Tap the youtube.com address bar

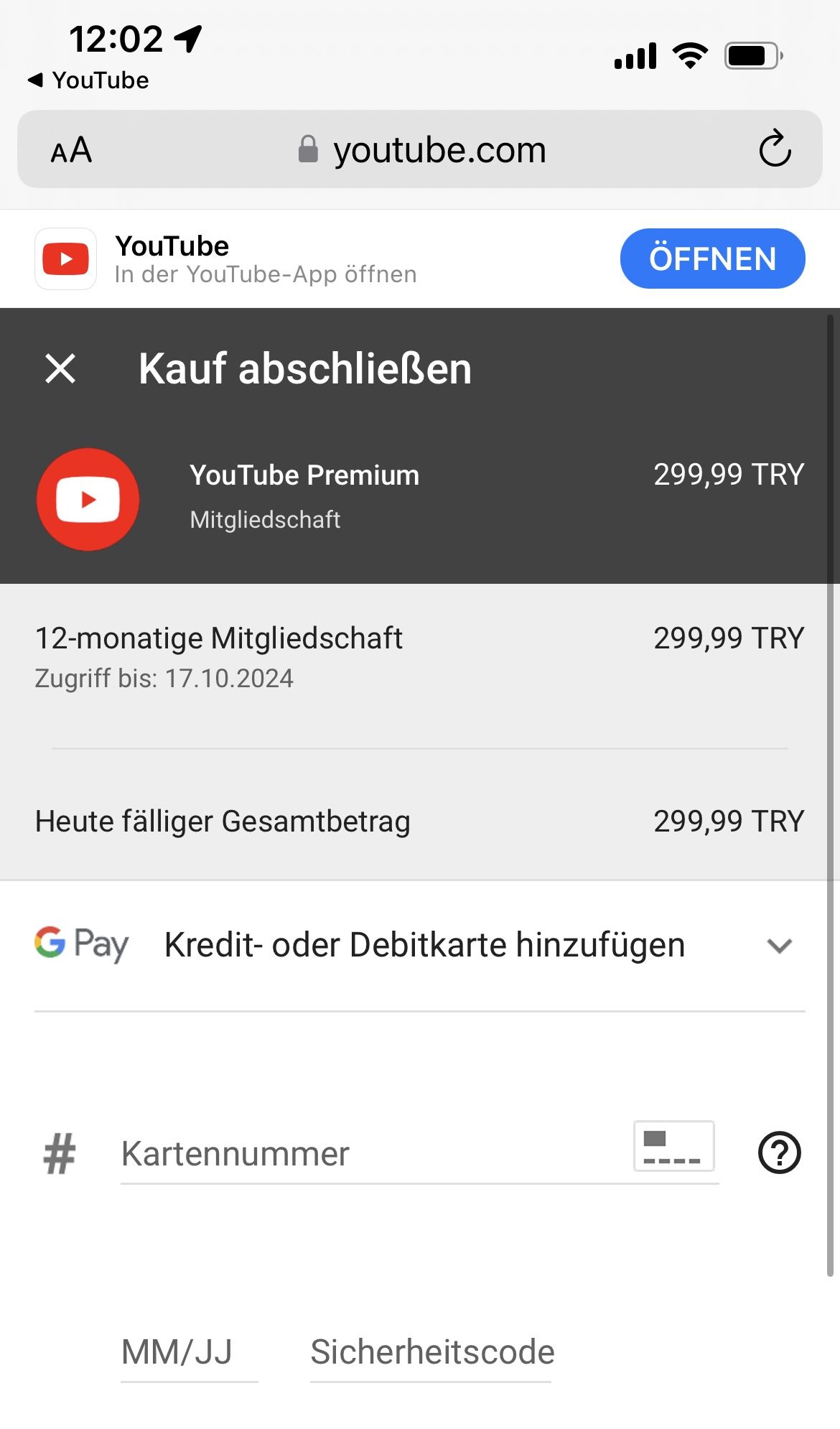coord(422,150)
